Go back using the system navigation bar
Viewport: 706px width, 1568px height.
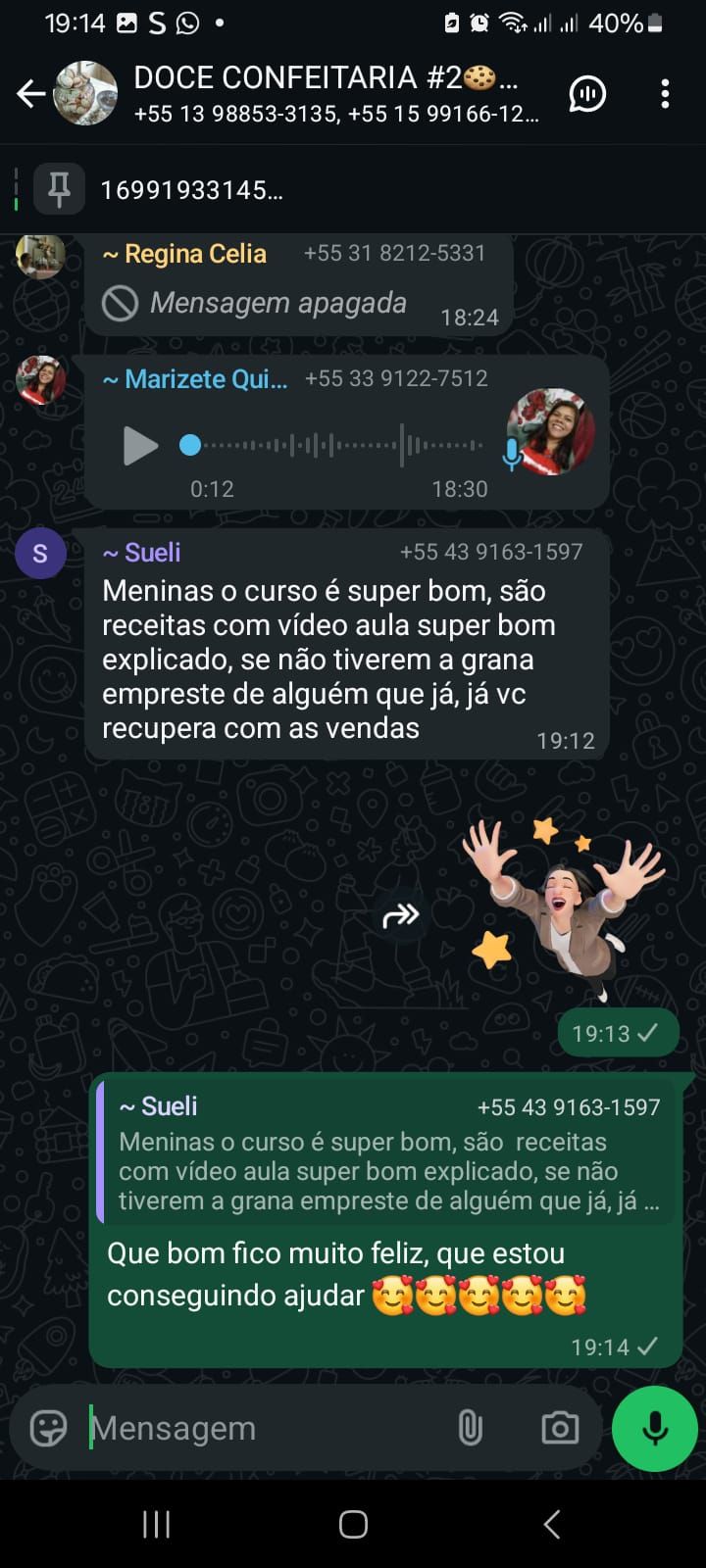click(x=552, y=1524)
